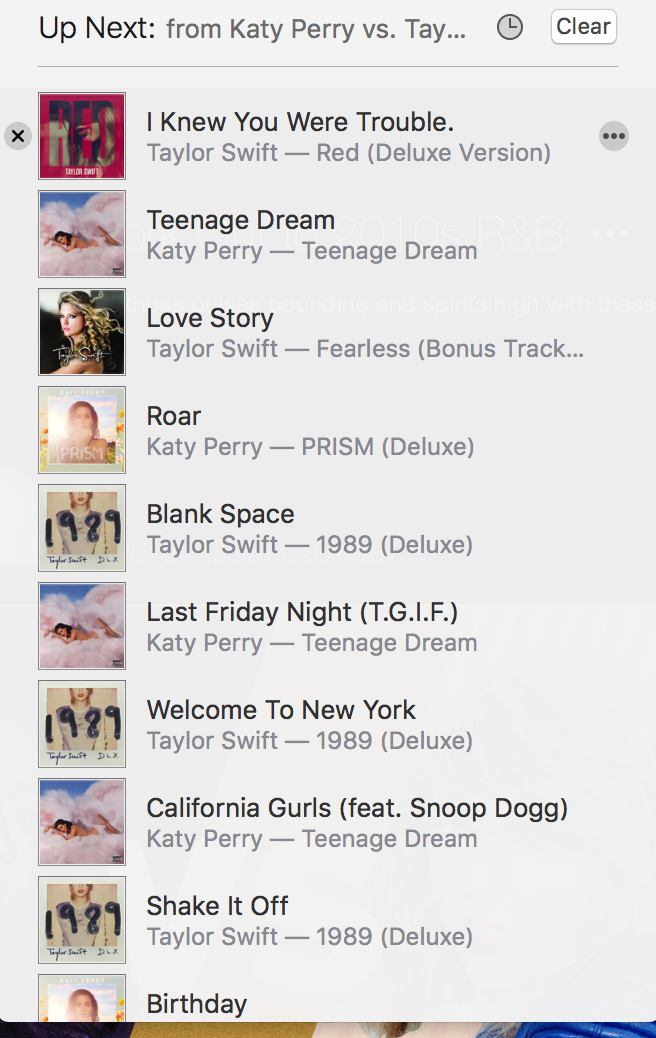Open the play history clock icon
The width and height of the screenshot is (656, 1038).
pyautogui.click(x=510, y=27)
